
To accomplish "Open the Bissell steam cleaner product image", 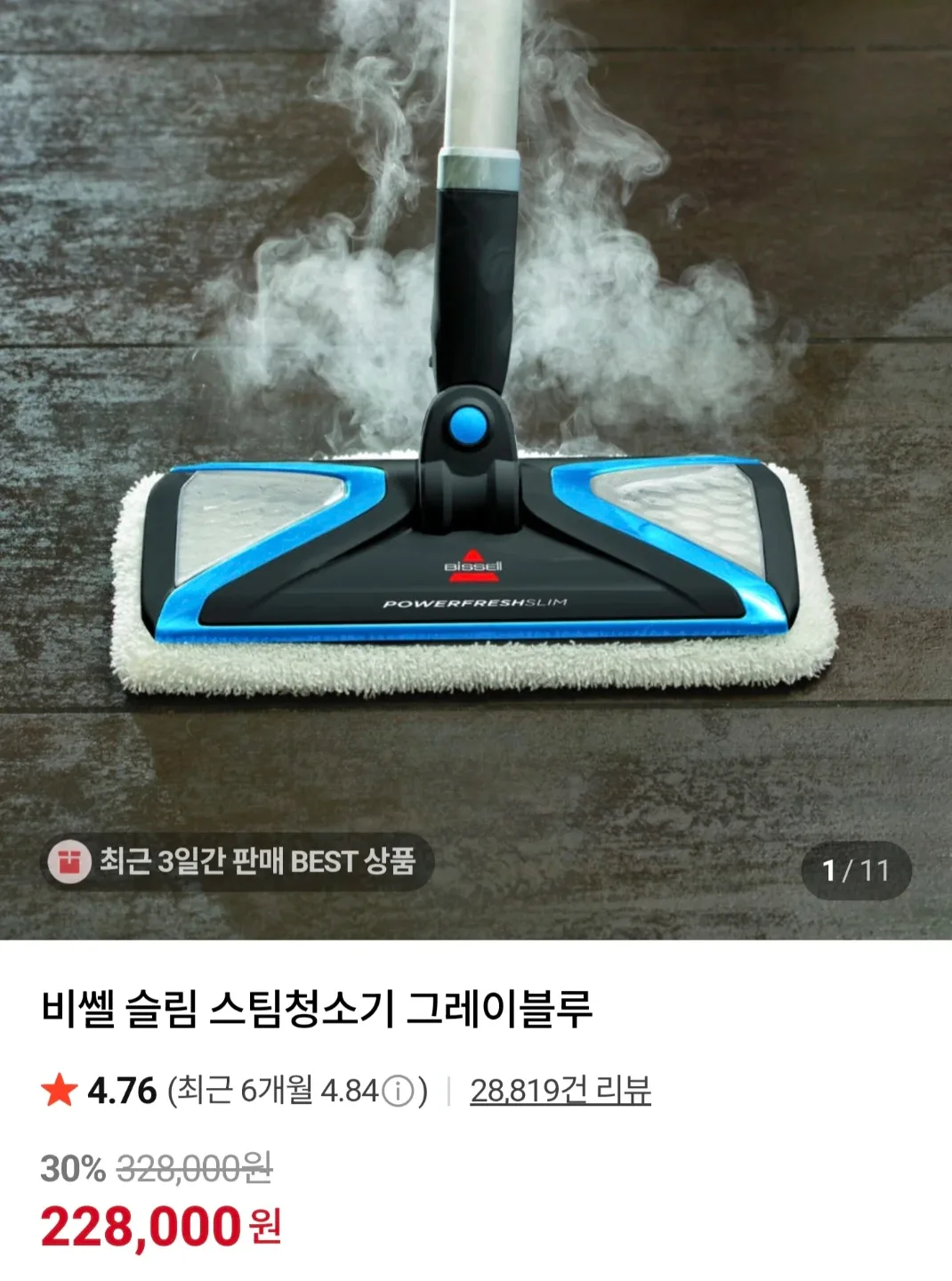I will 476,445.
